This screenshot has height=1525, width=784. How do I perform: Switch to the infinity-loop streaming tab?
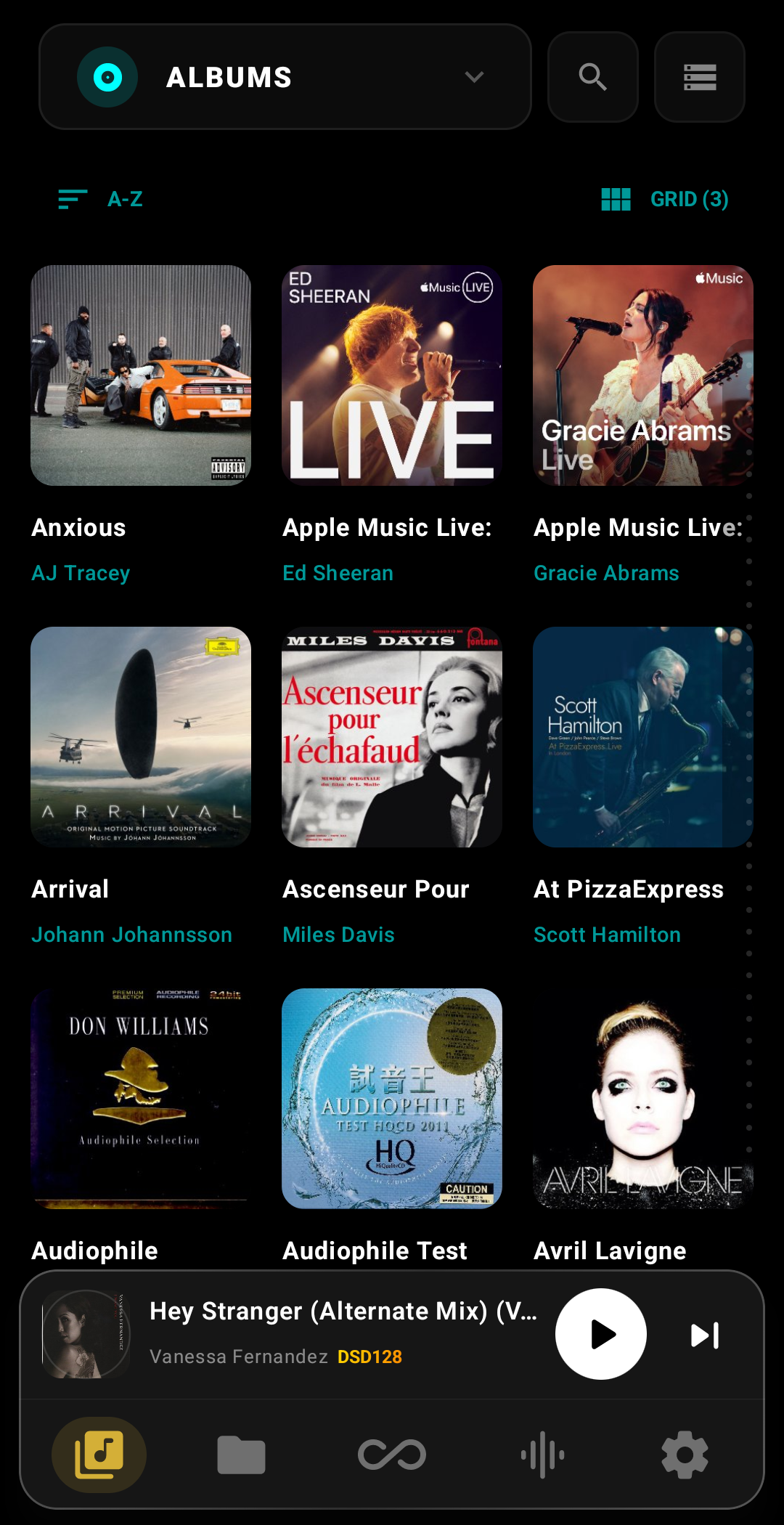coord(392,1455)
